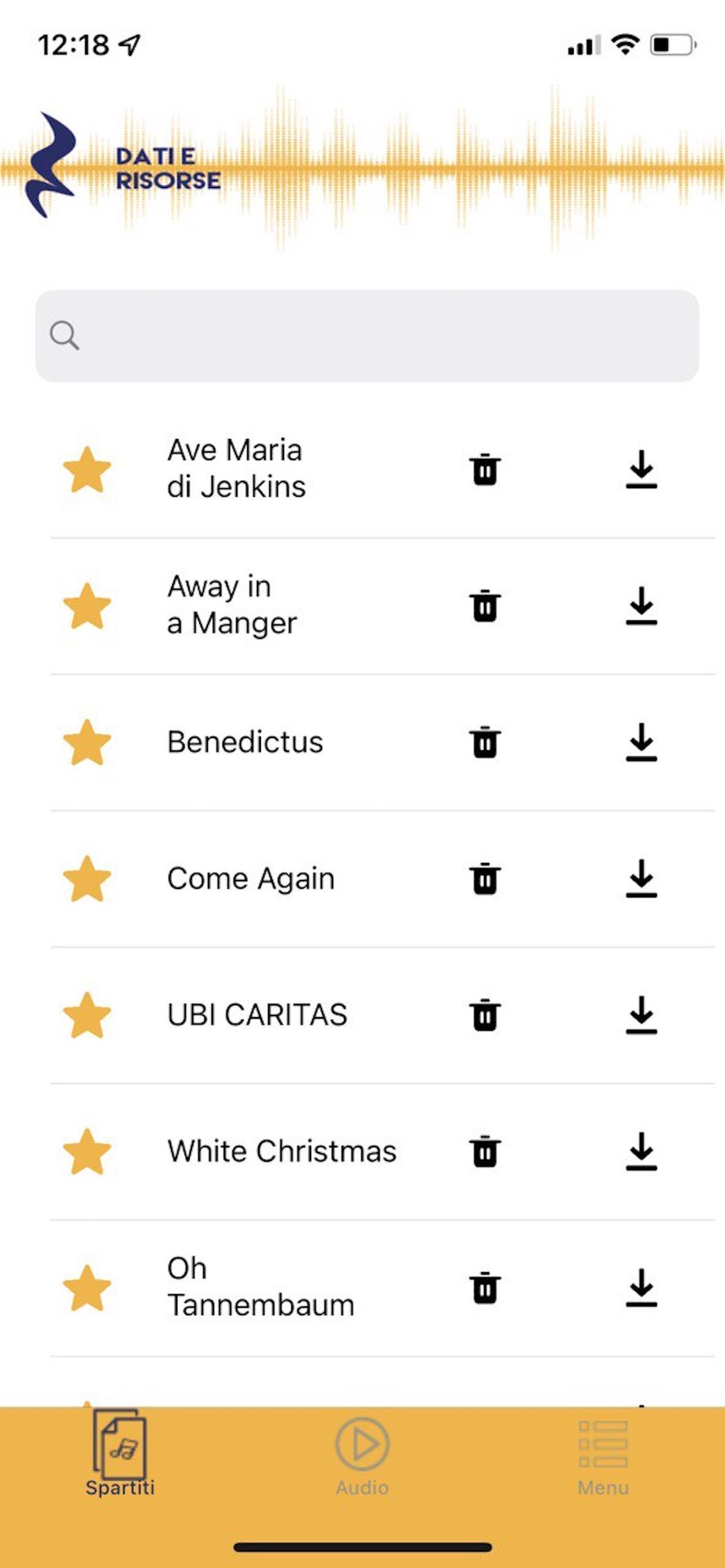
Task: Toggle favorite star for Benedictus
Action: [87, 742]
